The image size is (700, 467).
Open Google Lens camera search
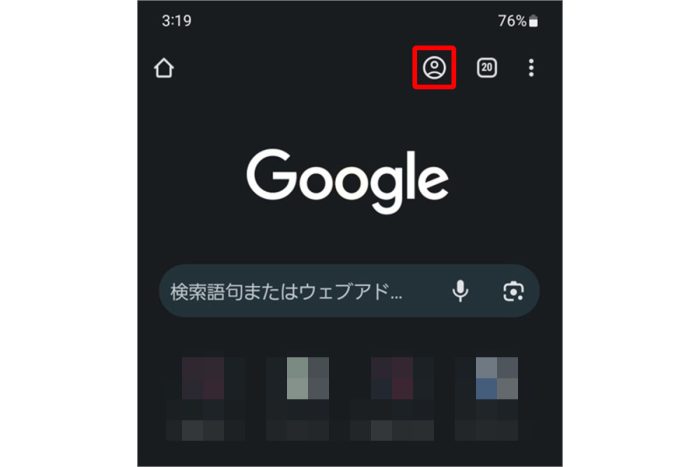point(513,292)
